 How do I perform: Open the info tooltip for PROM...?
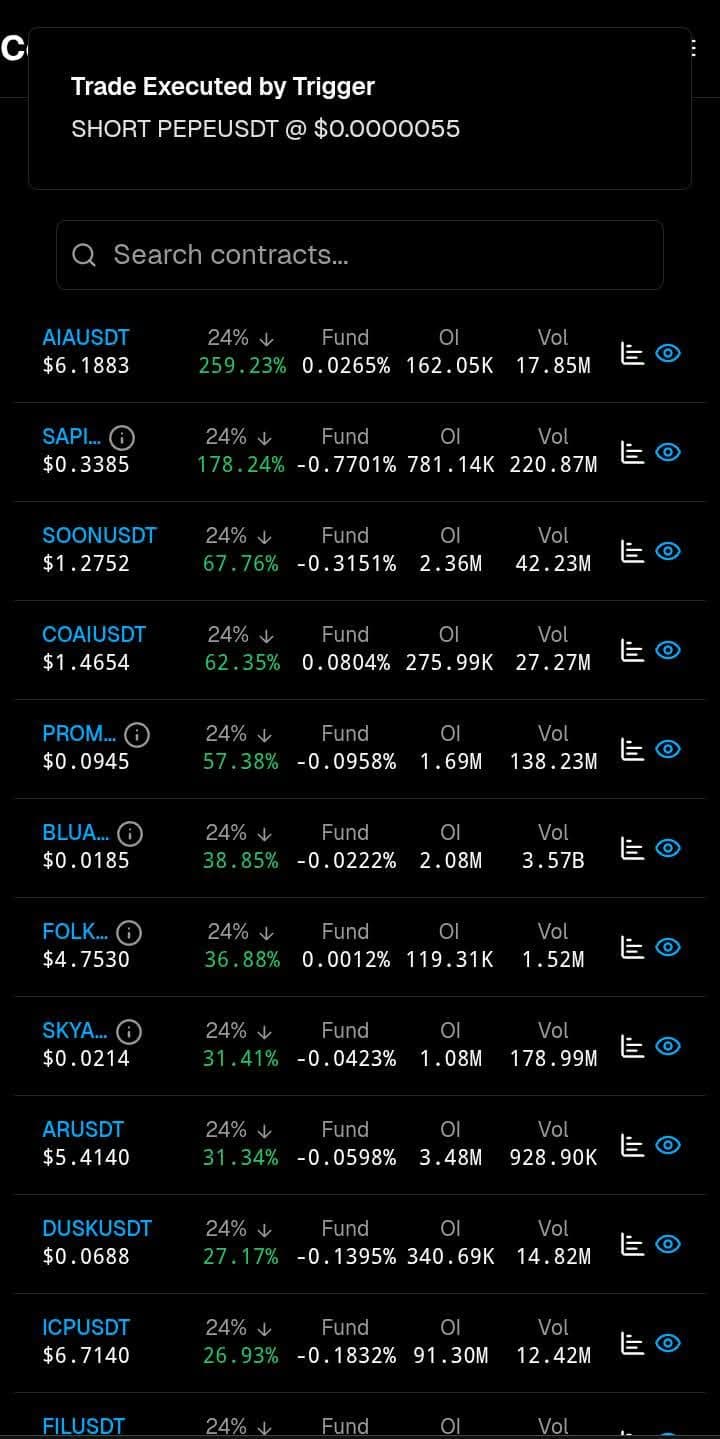138,734
